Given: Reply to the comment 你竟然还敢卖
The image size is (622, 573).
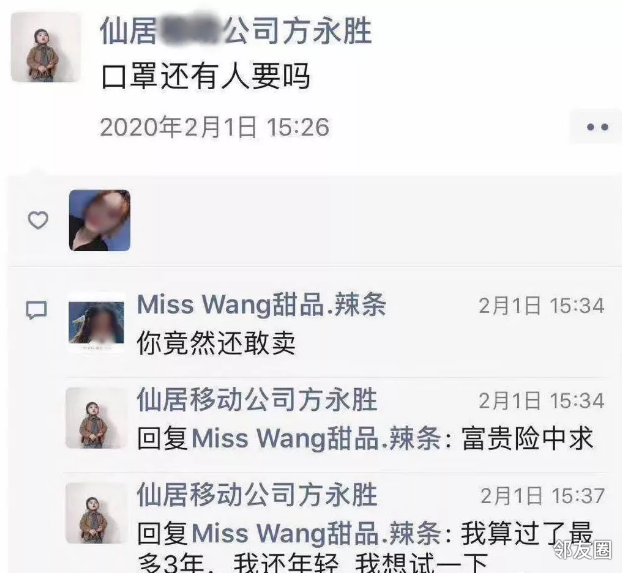Looking at the screenshot, I should pyautogui.click(x=216, y=344).
